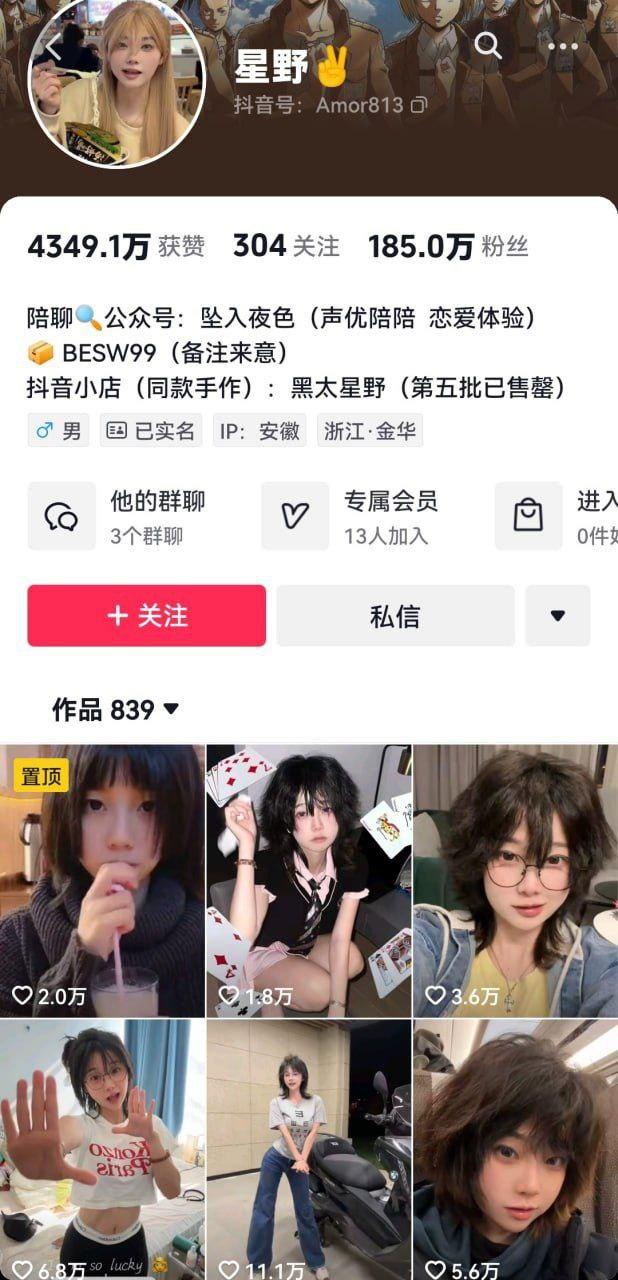This screenshot has height=1280, width=618.
Task: Open the video with 3.6万 likes
Action: pos(515,880)
